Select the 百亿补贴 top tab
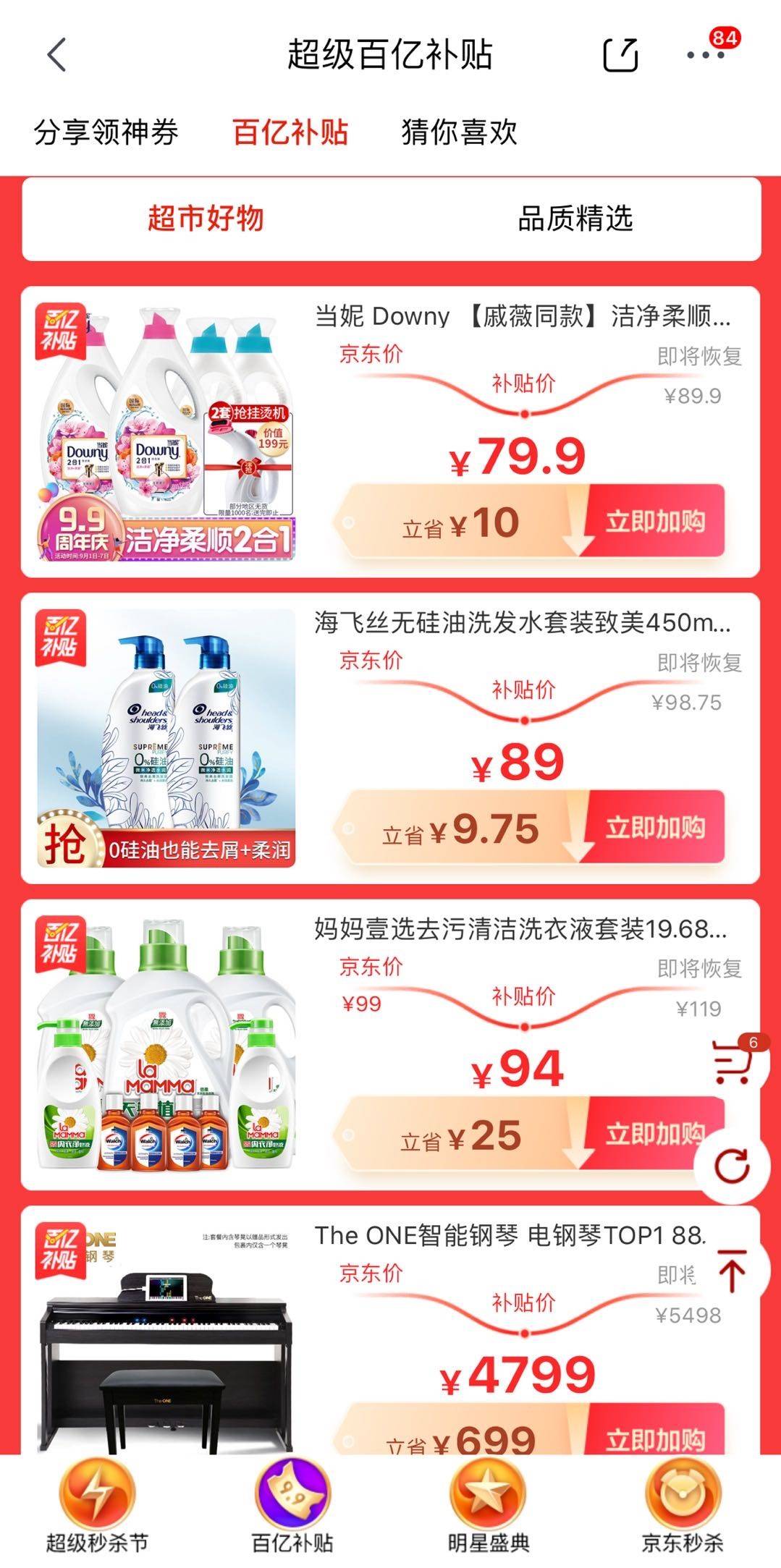The image size is (781, 1568). (290, 132)
